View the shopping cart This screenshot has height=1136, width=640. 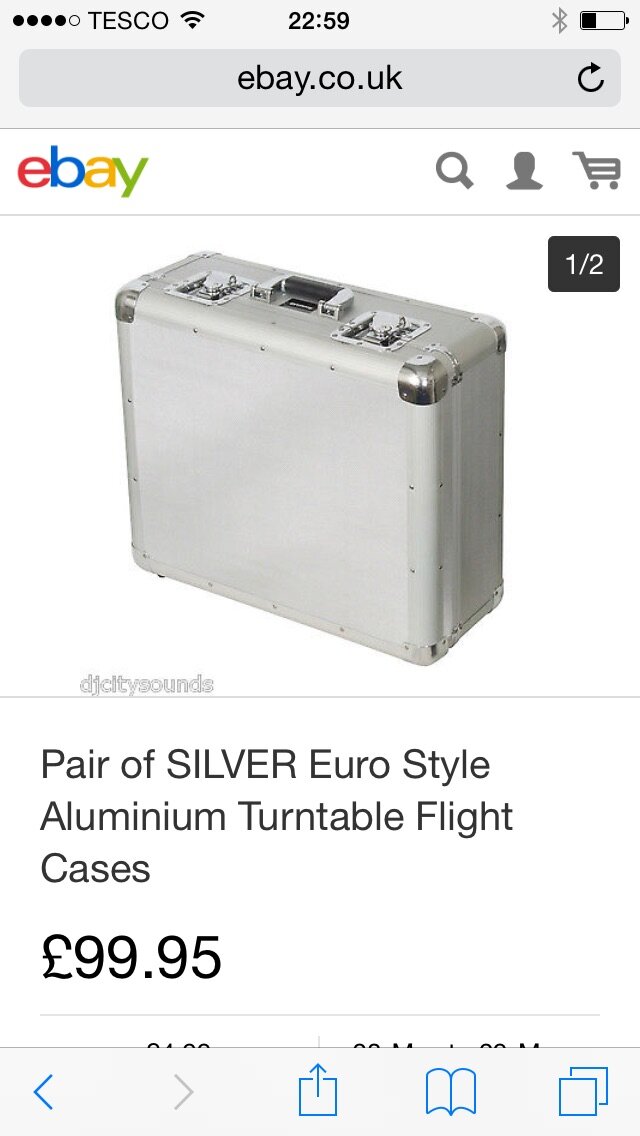click(x=597, y=171)
